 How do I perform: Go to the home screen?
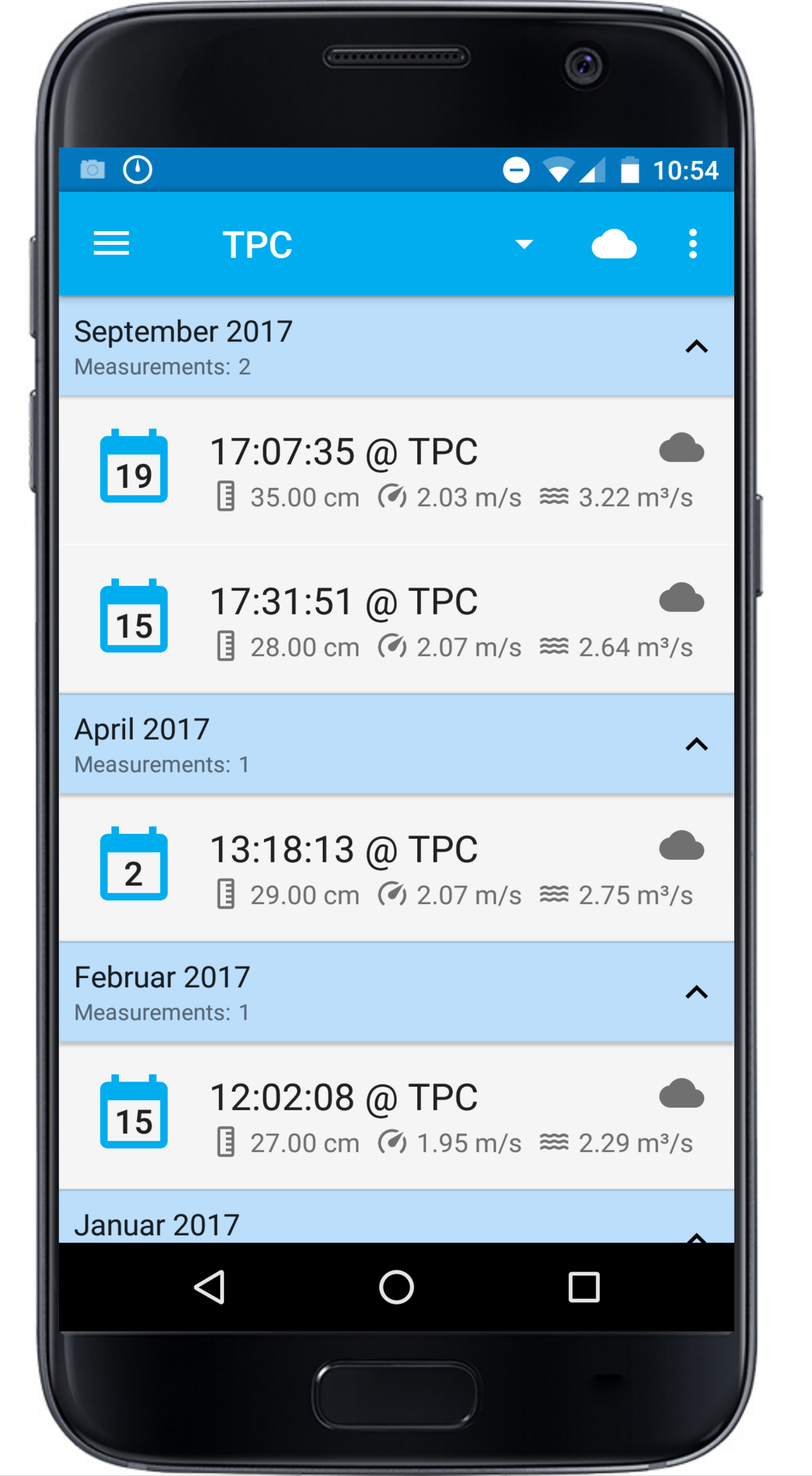tap(396, 1288)
